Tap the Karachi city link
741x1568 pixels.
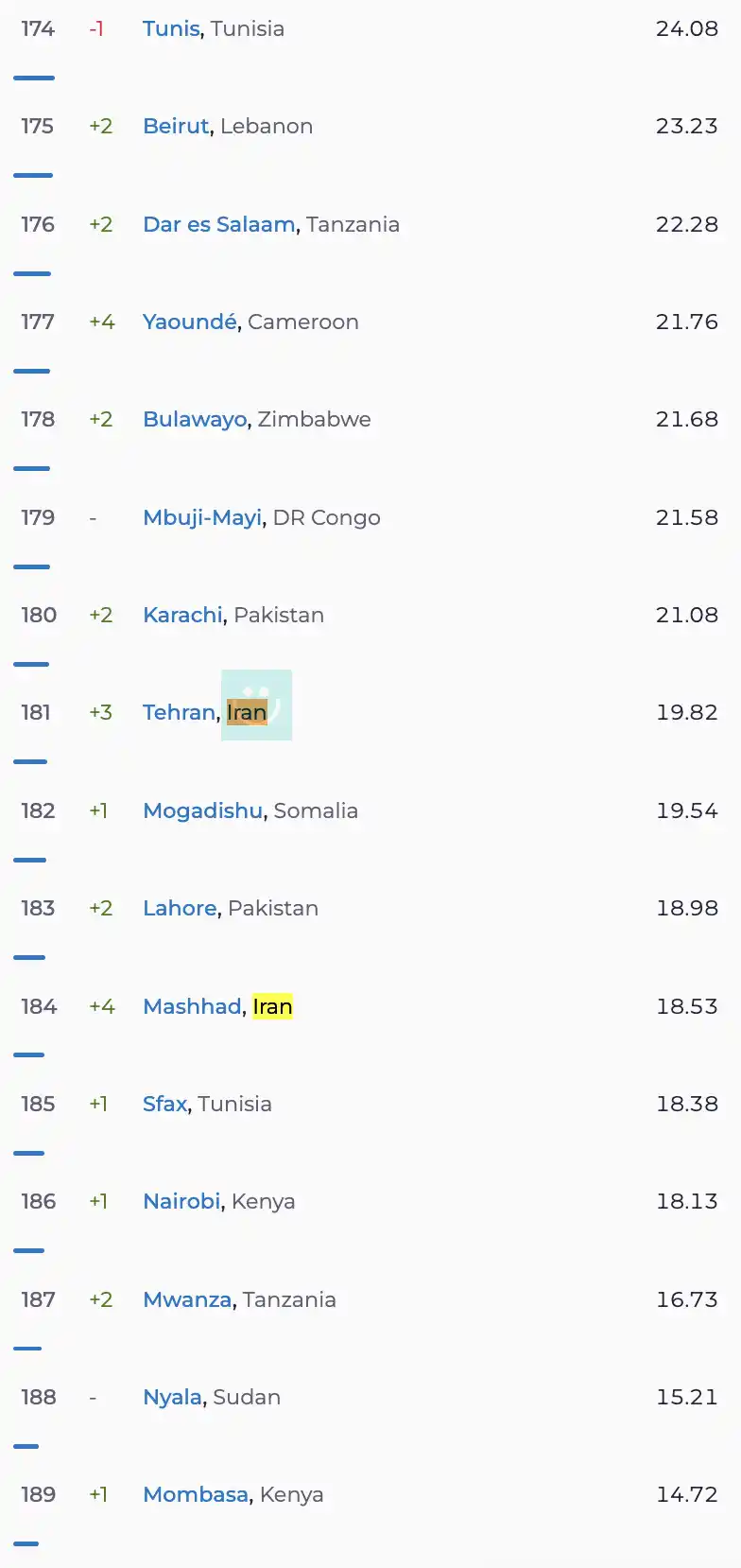[182, 615]
